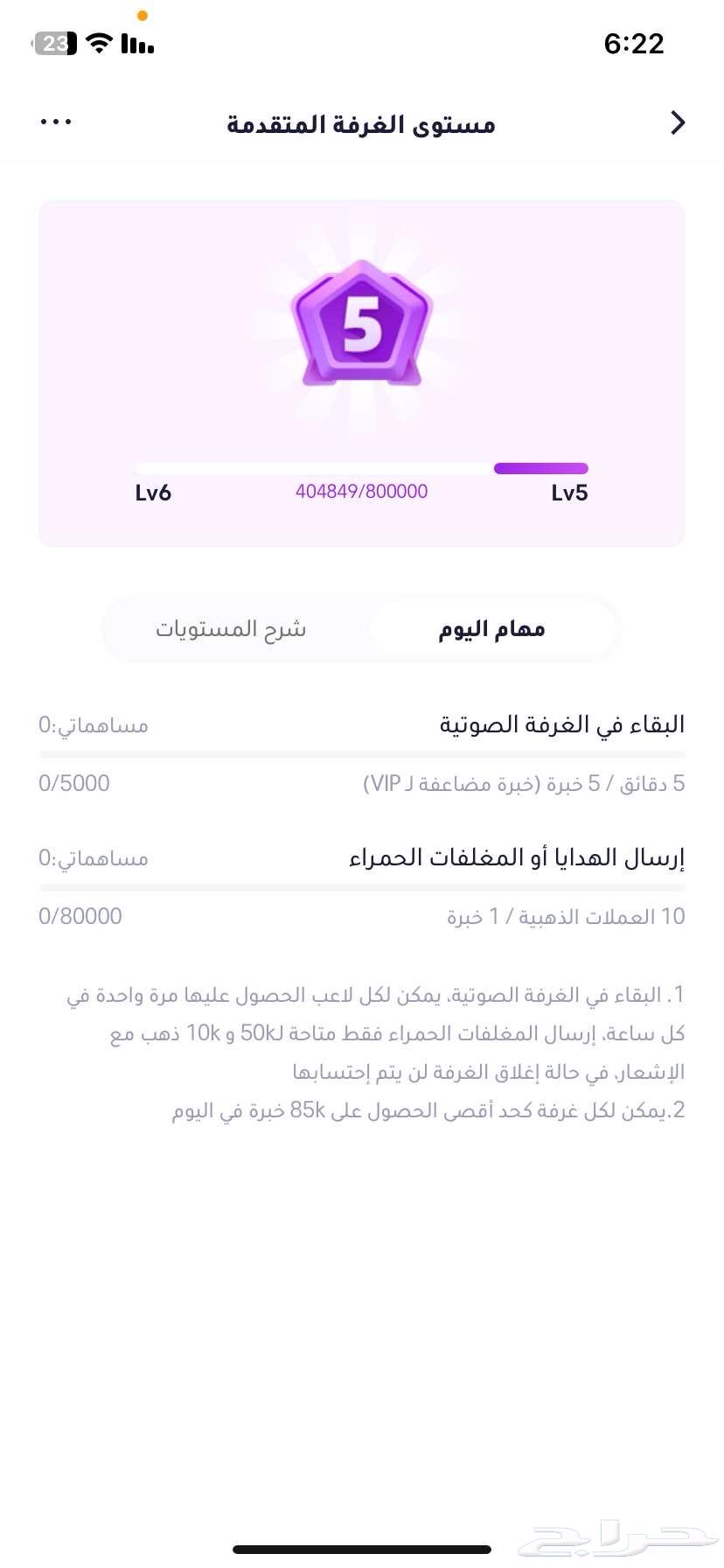Tap the level card containing the badge
Image resolution: width=724 pixels, height=1568 pixels.
click(x=361, y=371)
